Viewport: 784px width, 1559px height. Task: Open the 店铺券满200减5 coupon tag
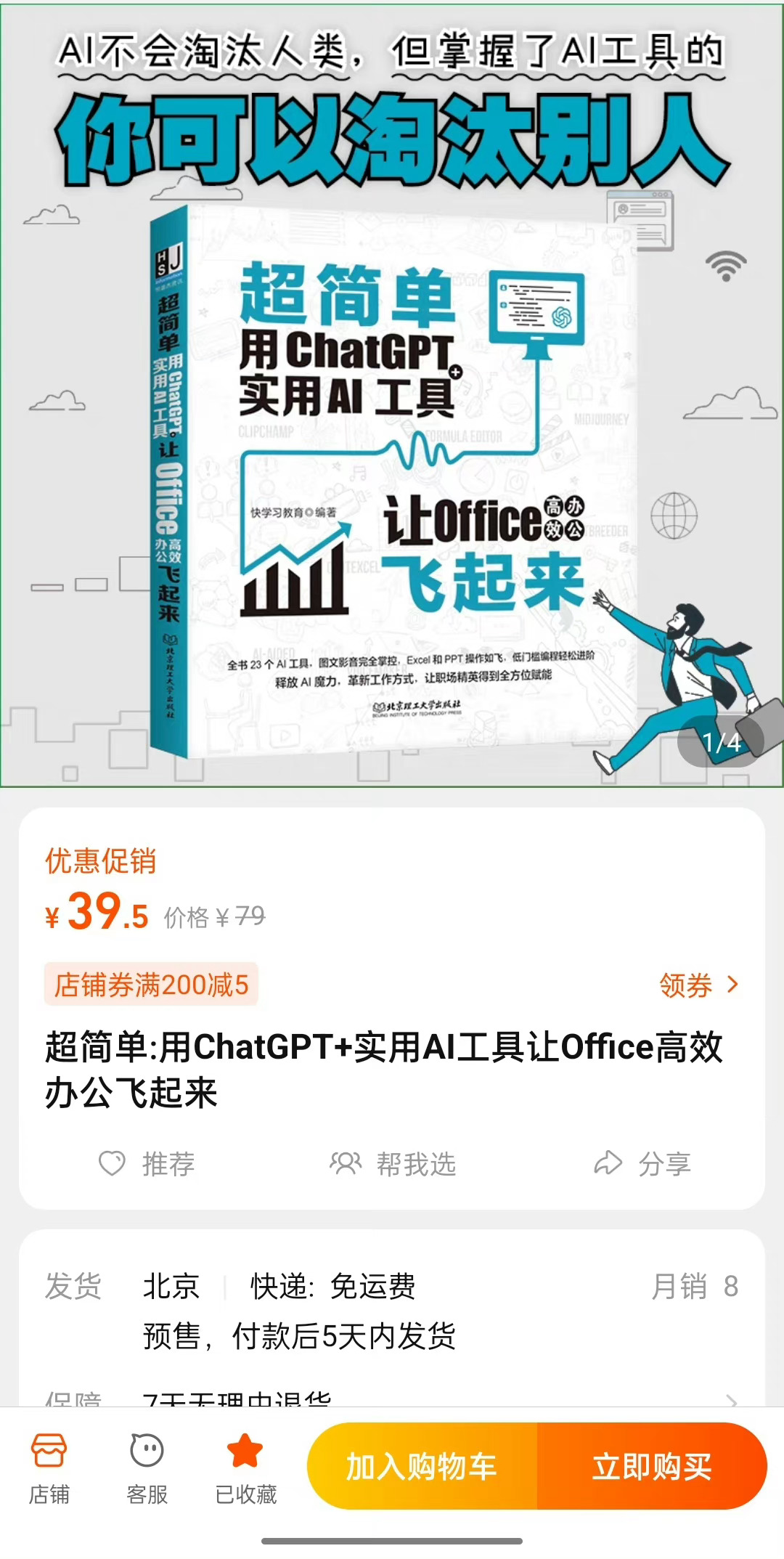pyautogui.click(x=151, y=985)
